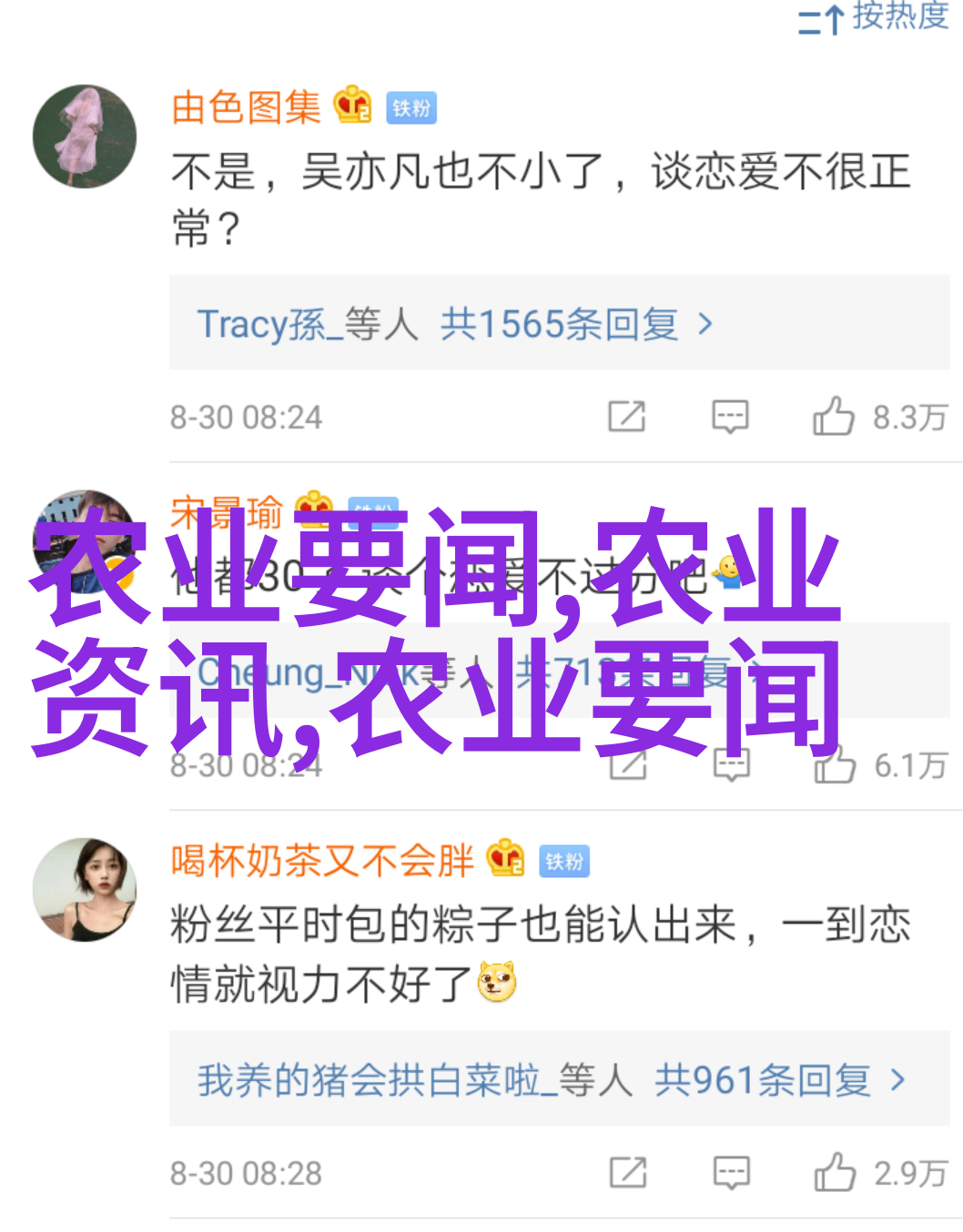Open username 由色图集
Image resolution: width=963 pixels, height=1232 pixels.
coord(246,107)
